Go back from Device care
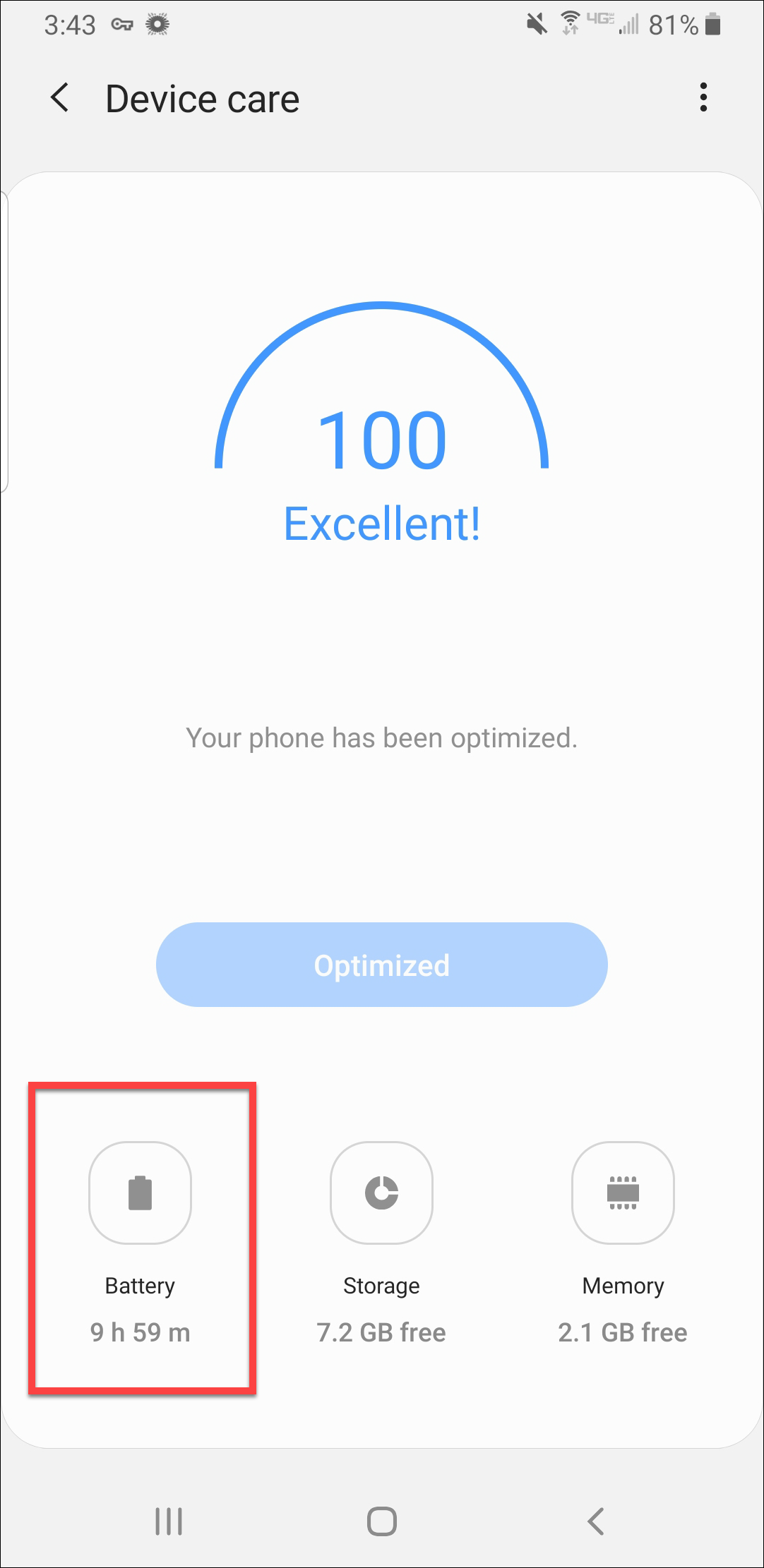 pyautogui.click(x=61, y=97)
